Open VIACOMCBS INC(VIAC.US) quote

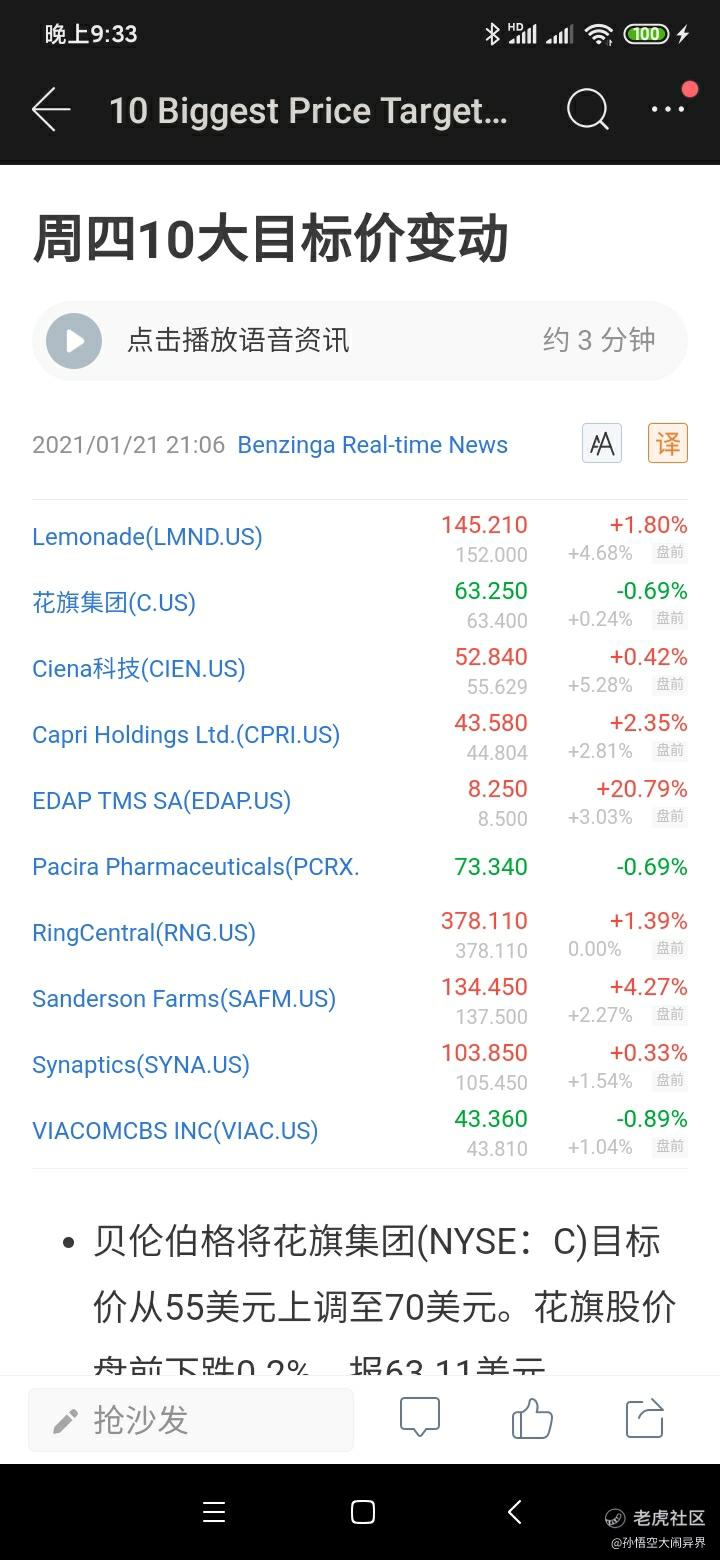point(360,1132)
